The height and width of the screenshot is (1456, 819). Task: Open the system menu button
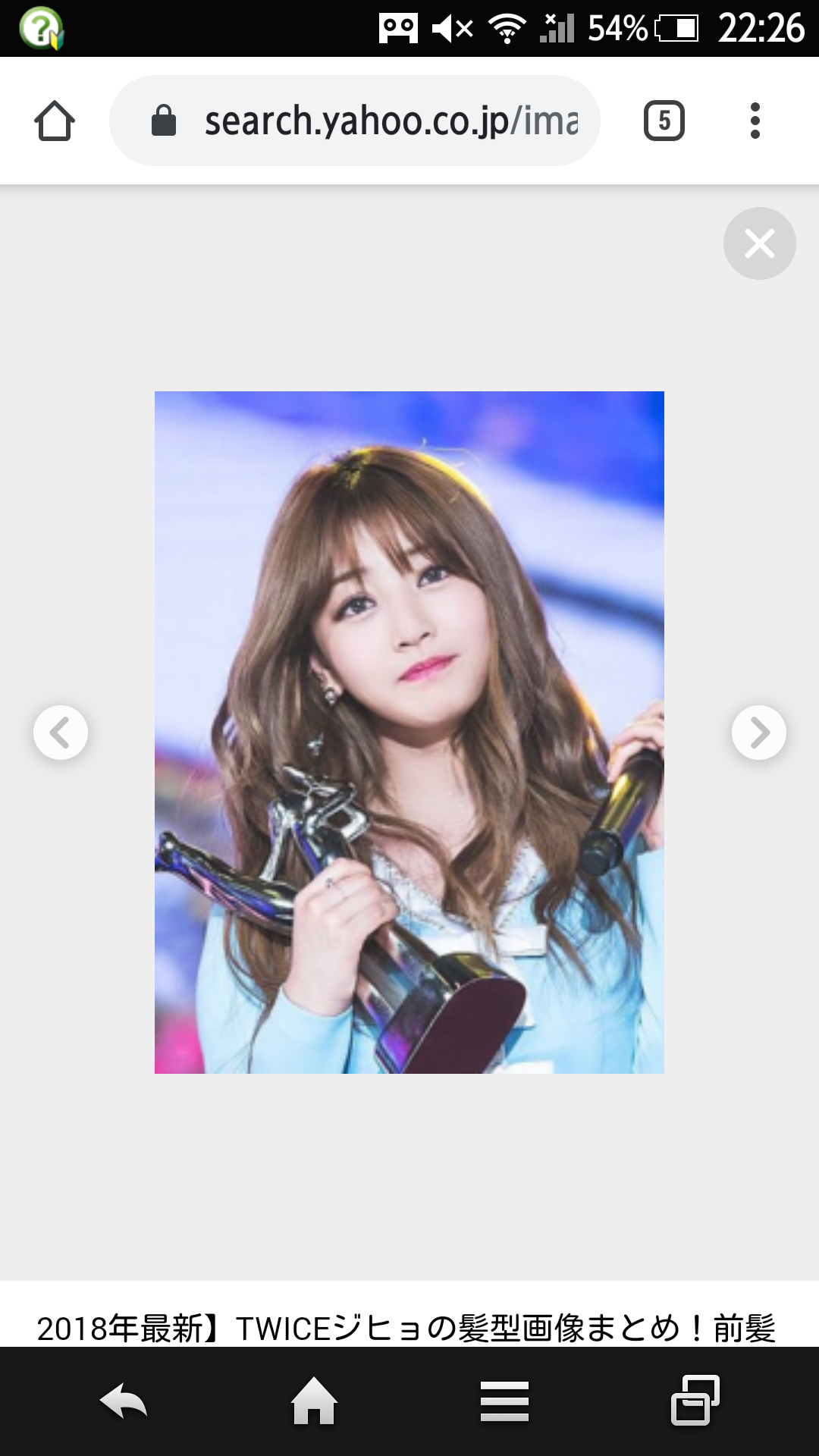point(504,1401)
